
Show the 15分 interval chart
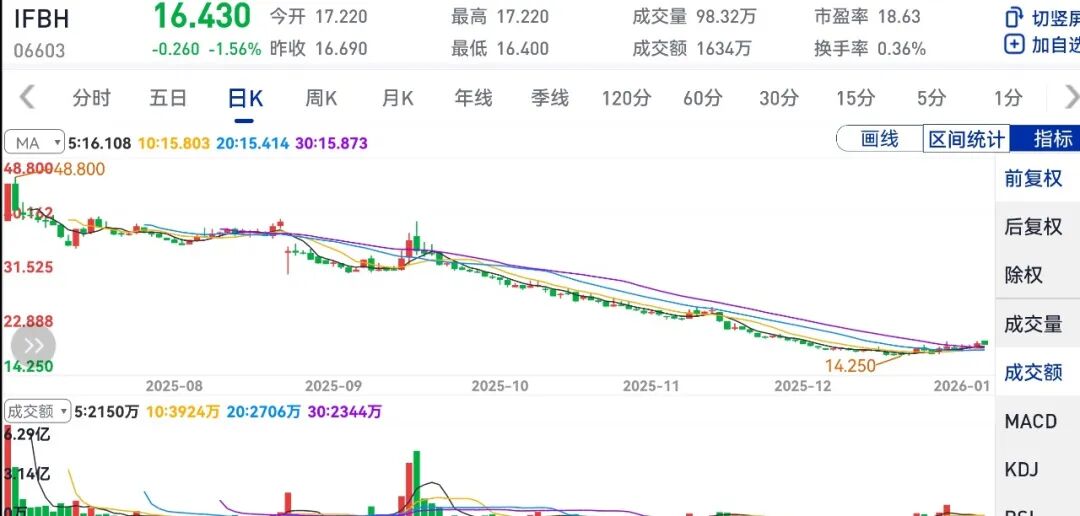[x=854, y=98]
